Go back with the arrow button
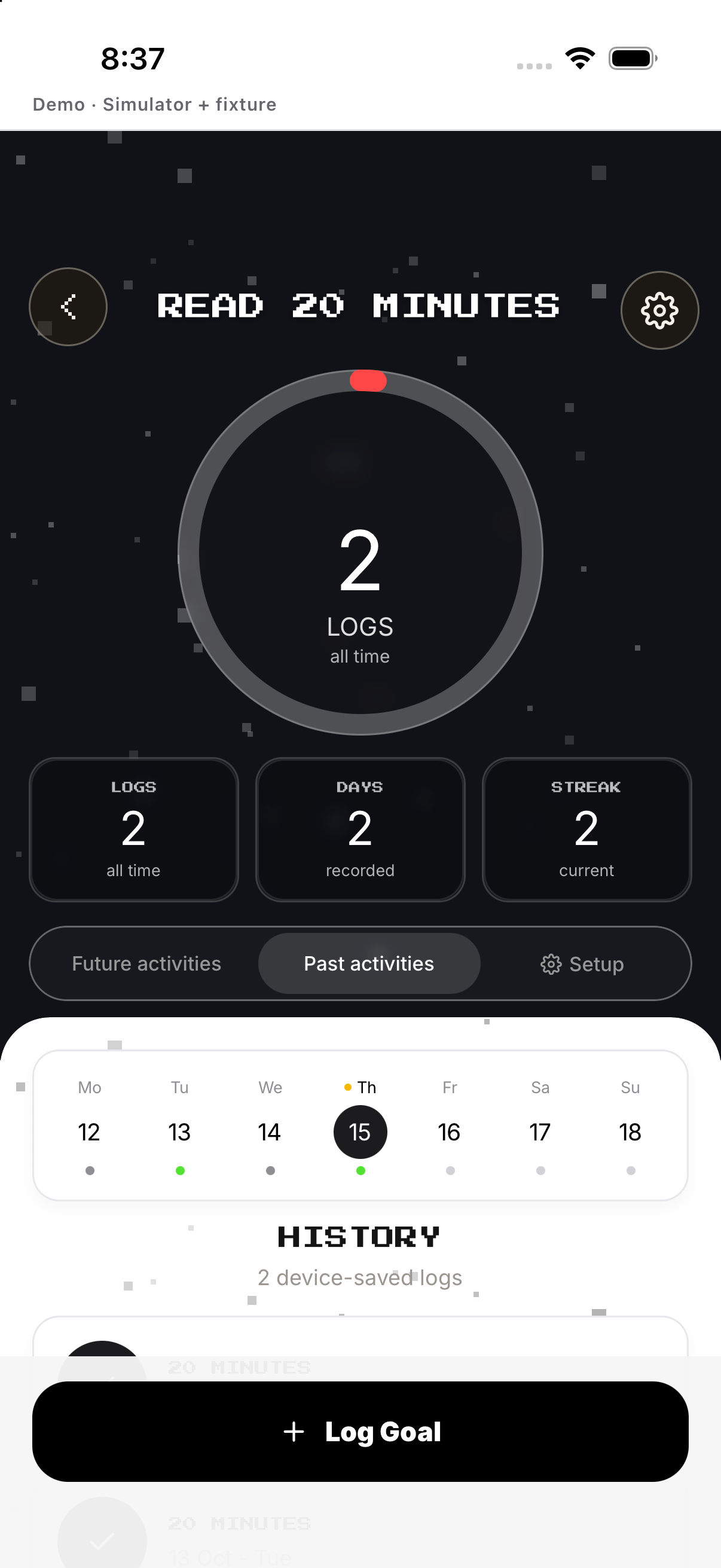The width and height of the screenshot is (721, 1568). (x=68, y=307)
